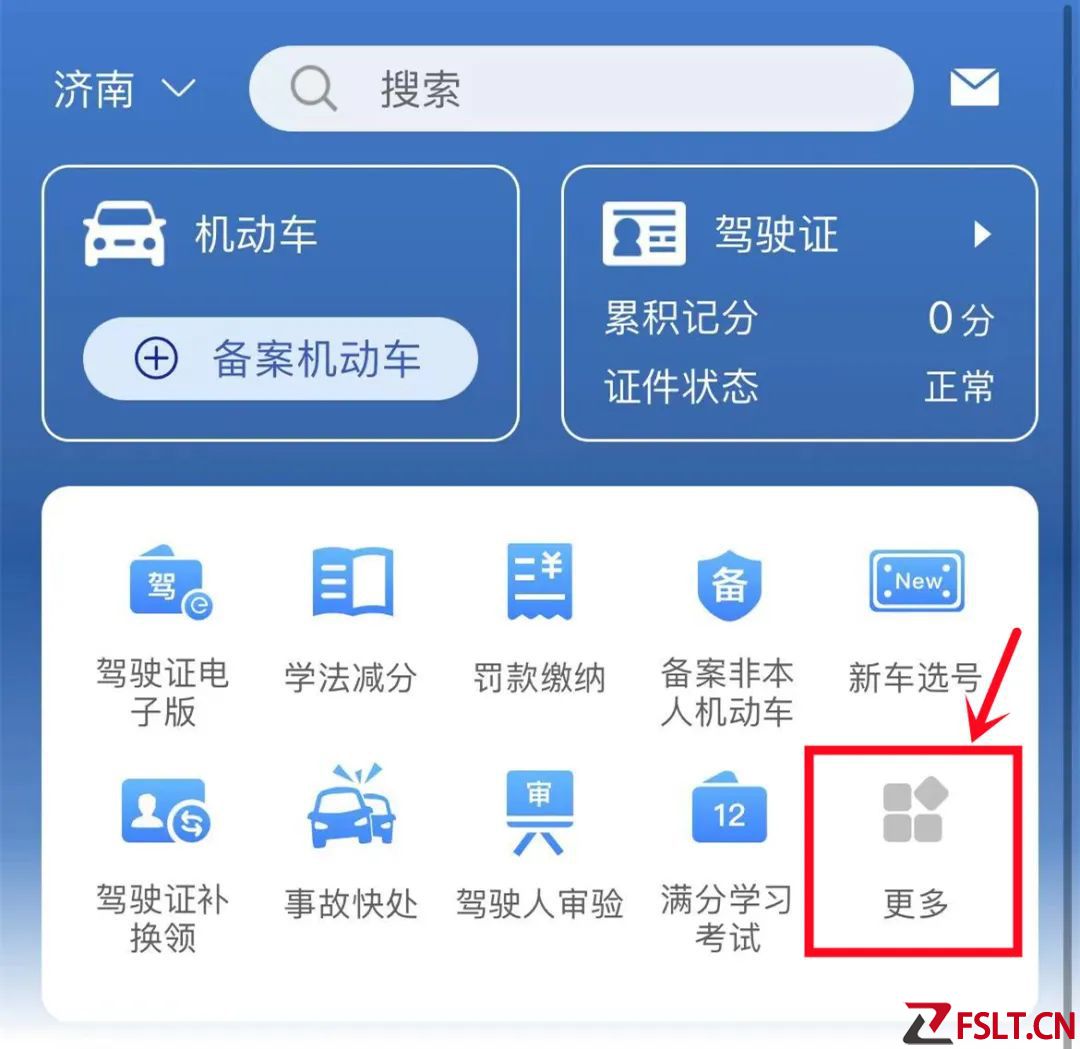Open the 济南 city dropdown
The width and height of the screenshot is (1080, 1049).
[x=123, y=90]
